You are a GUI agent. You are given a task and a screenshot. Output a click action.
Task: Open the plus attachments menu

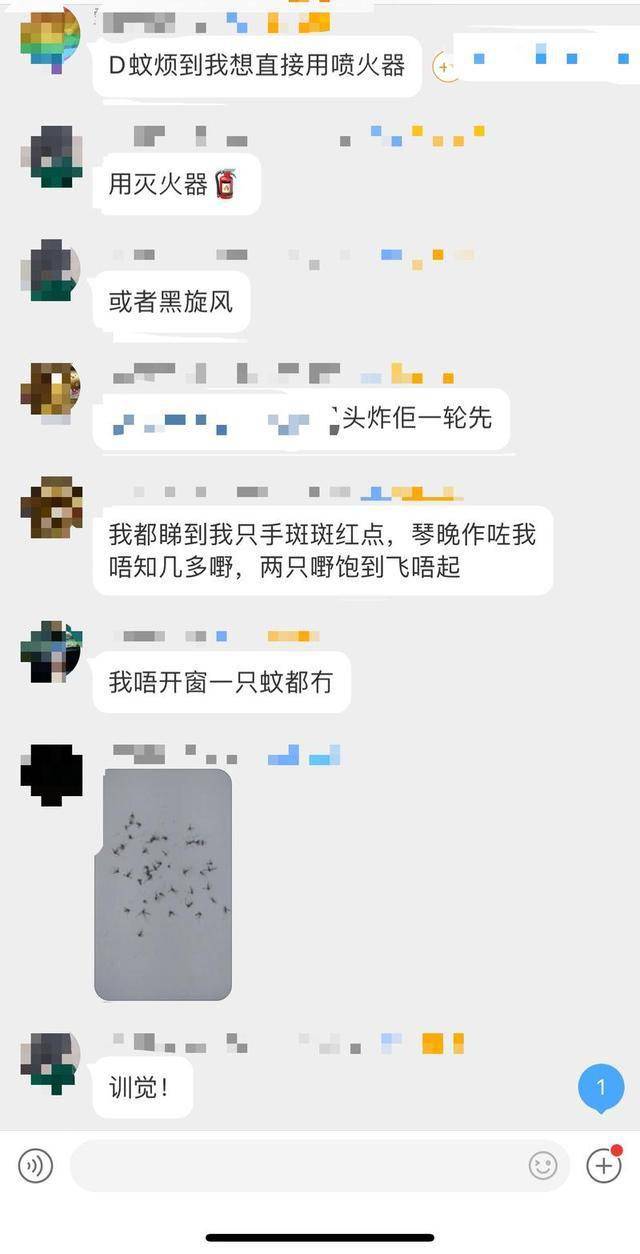point(603,1165)
